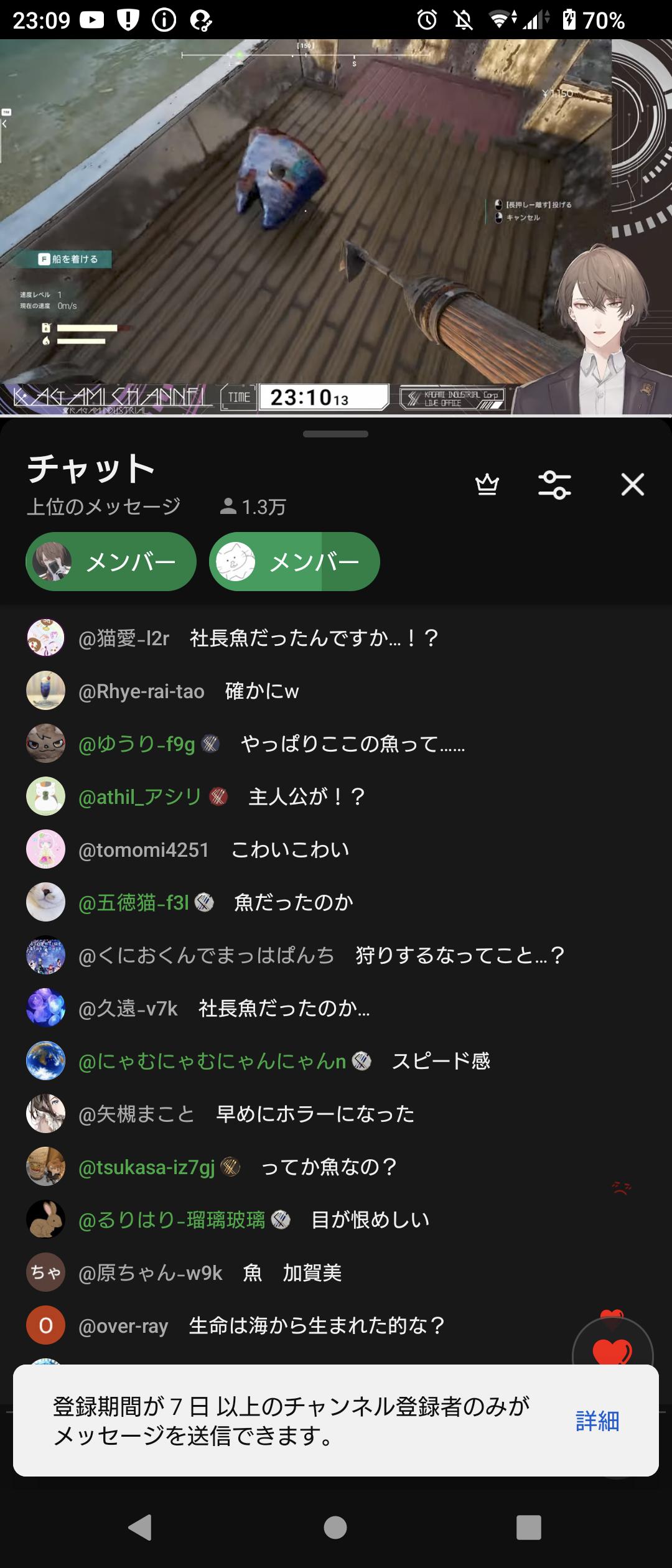The image size is (672, 1568).
Task: Return to the home screen
Action: pyautogui.click(x=335, y=1527)
